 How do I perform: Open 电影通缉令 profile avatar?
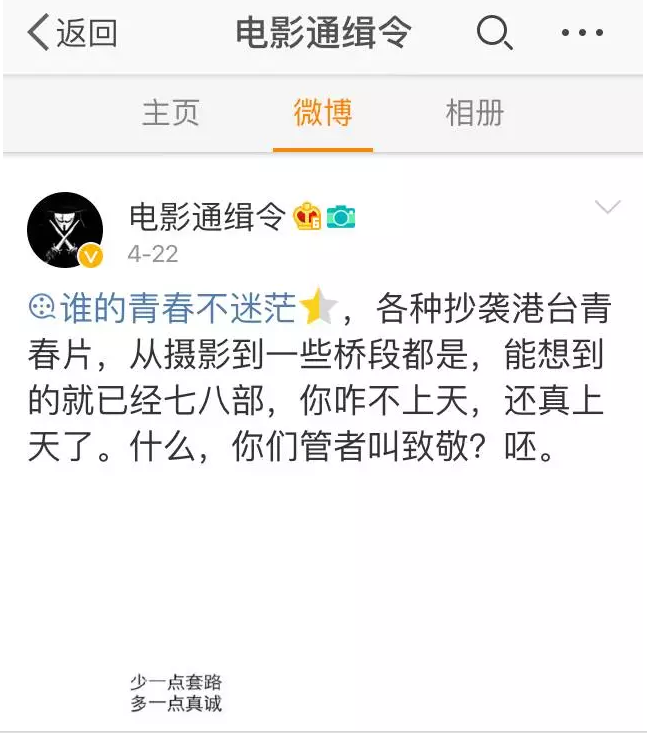[65, 230]
